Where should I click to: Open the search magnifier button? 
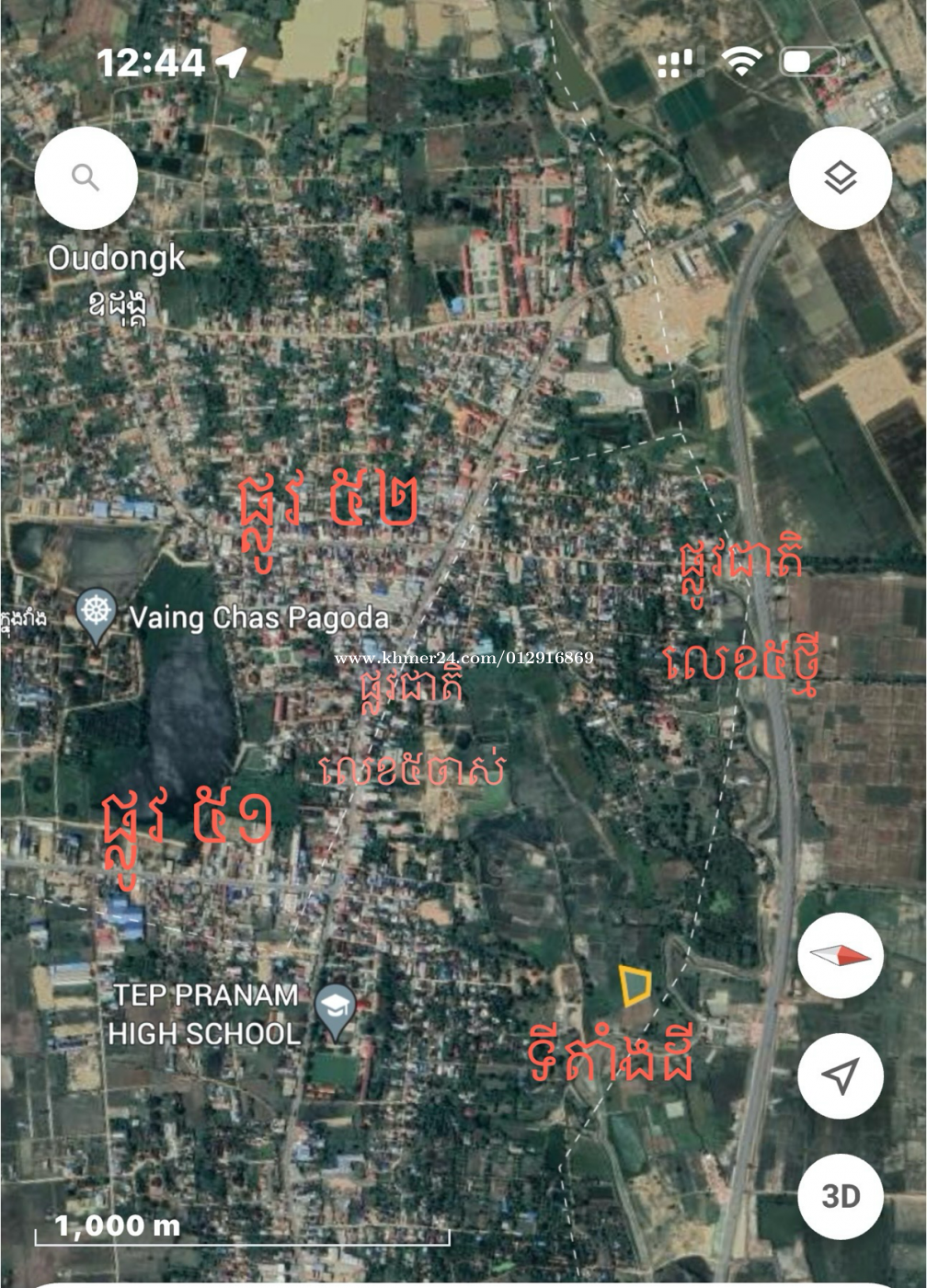click(x=86, y=178)
